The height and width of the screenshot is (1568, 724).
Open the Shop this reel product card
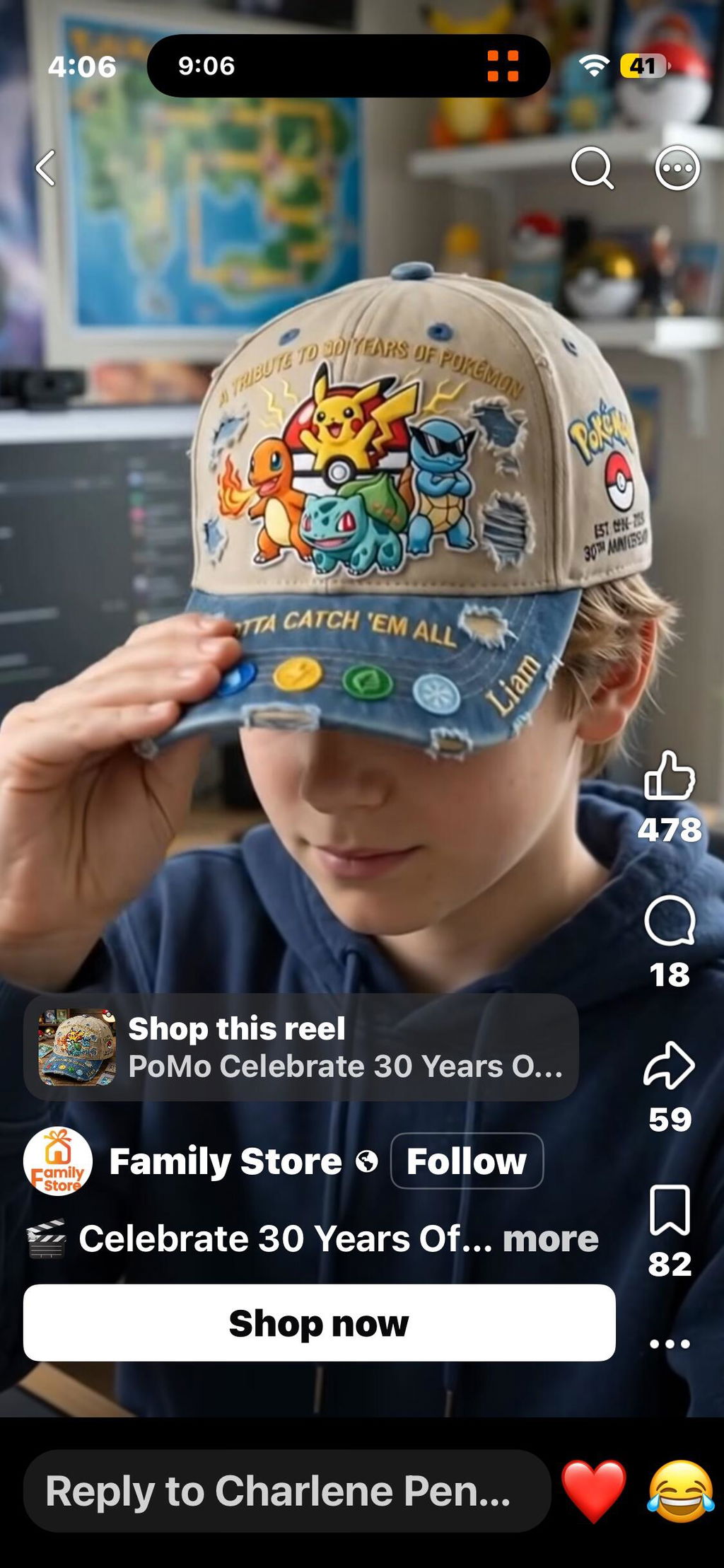pyautogui.click(x=301, y=1047)
